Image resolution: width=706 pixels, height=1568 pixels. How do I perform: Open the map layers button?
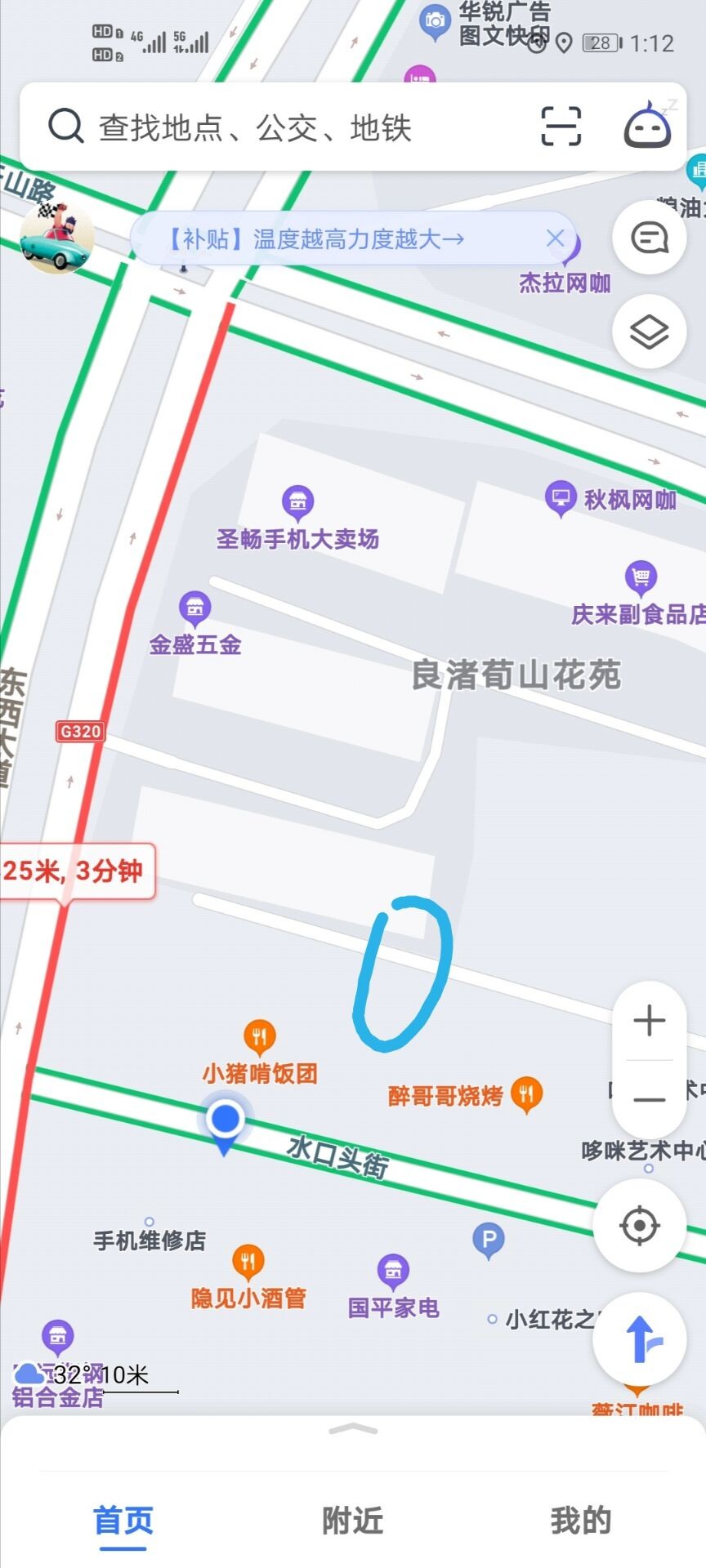click(x=650, y=332)
